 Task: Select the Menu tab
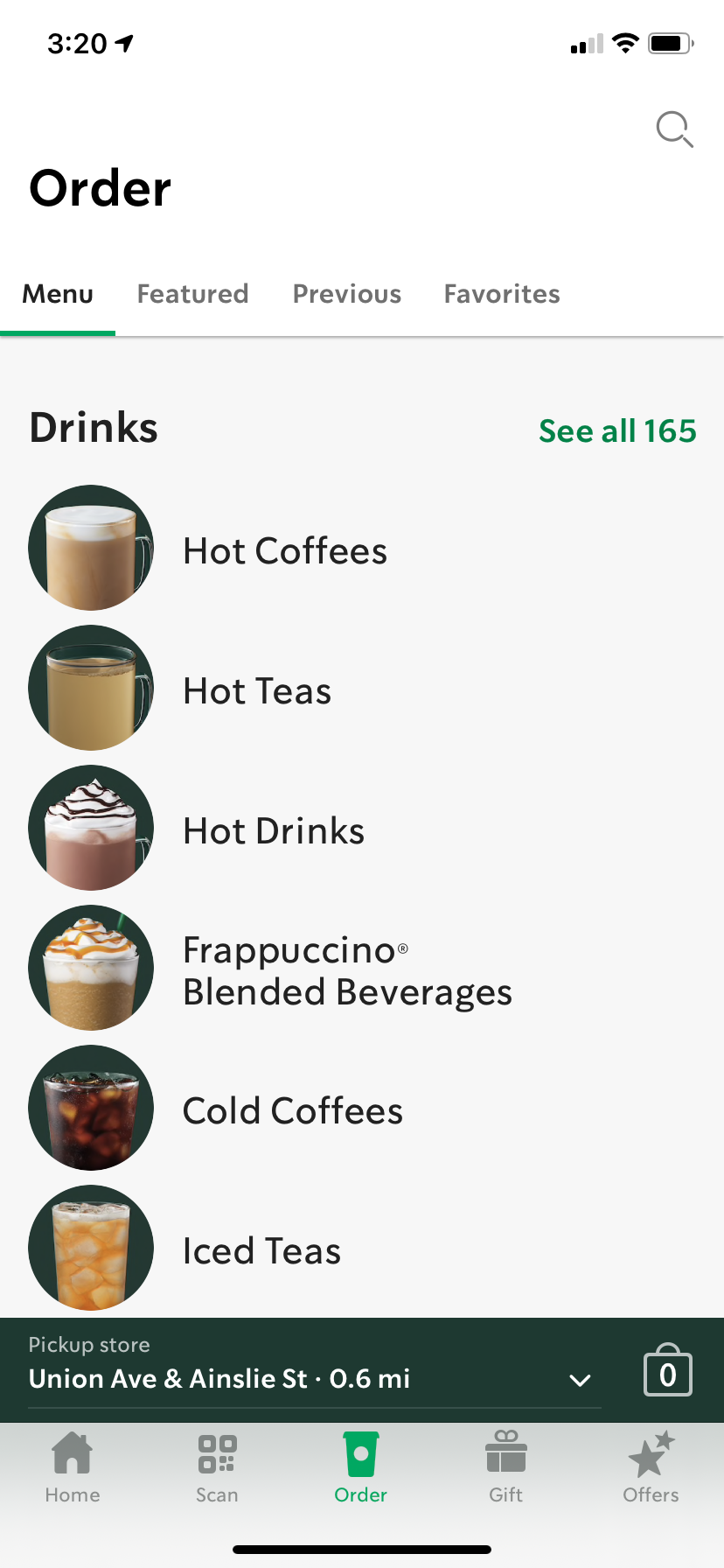pos(58,294)
